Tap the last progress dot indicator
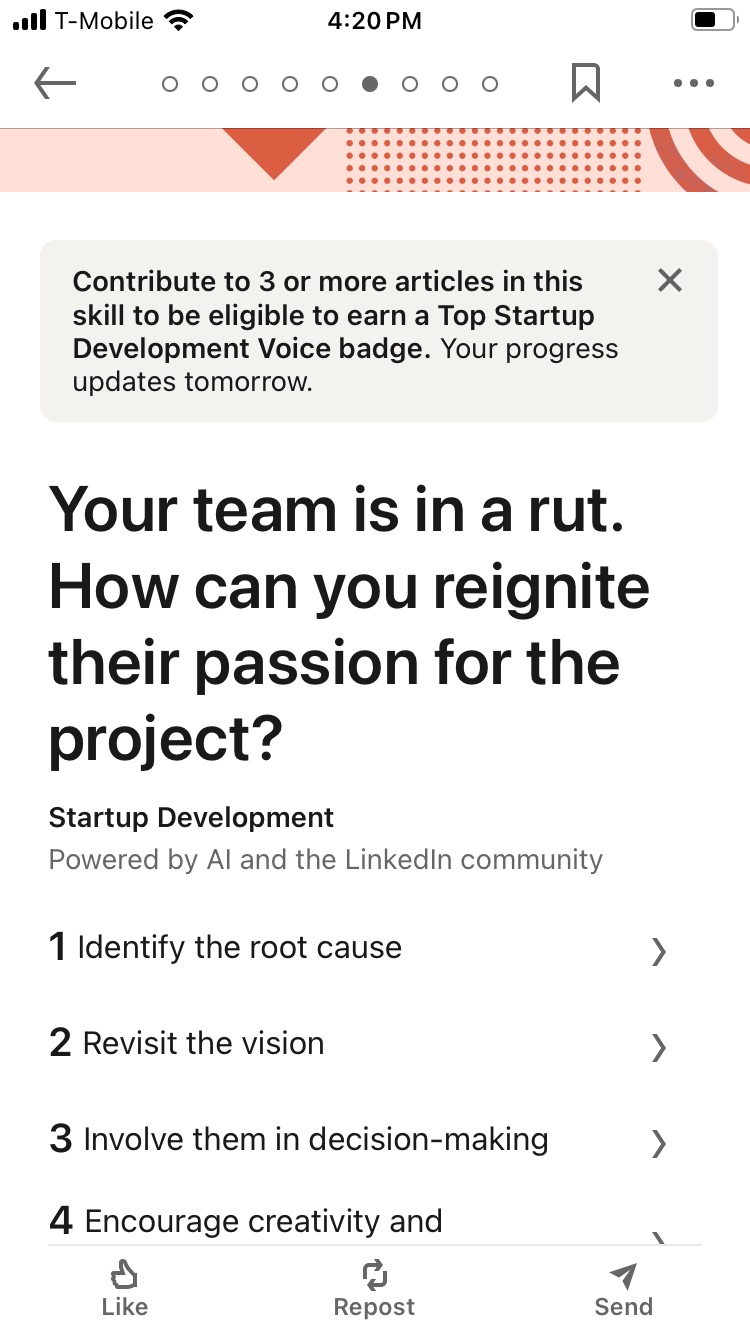The image size is (750, 1334). click(490, 84)
